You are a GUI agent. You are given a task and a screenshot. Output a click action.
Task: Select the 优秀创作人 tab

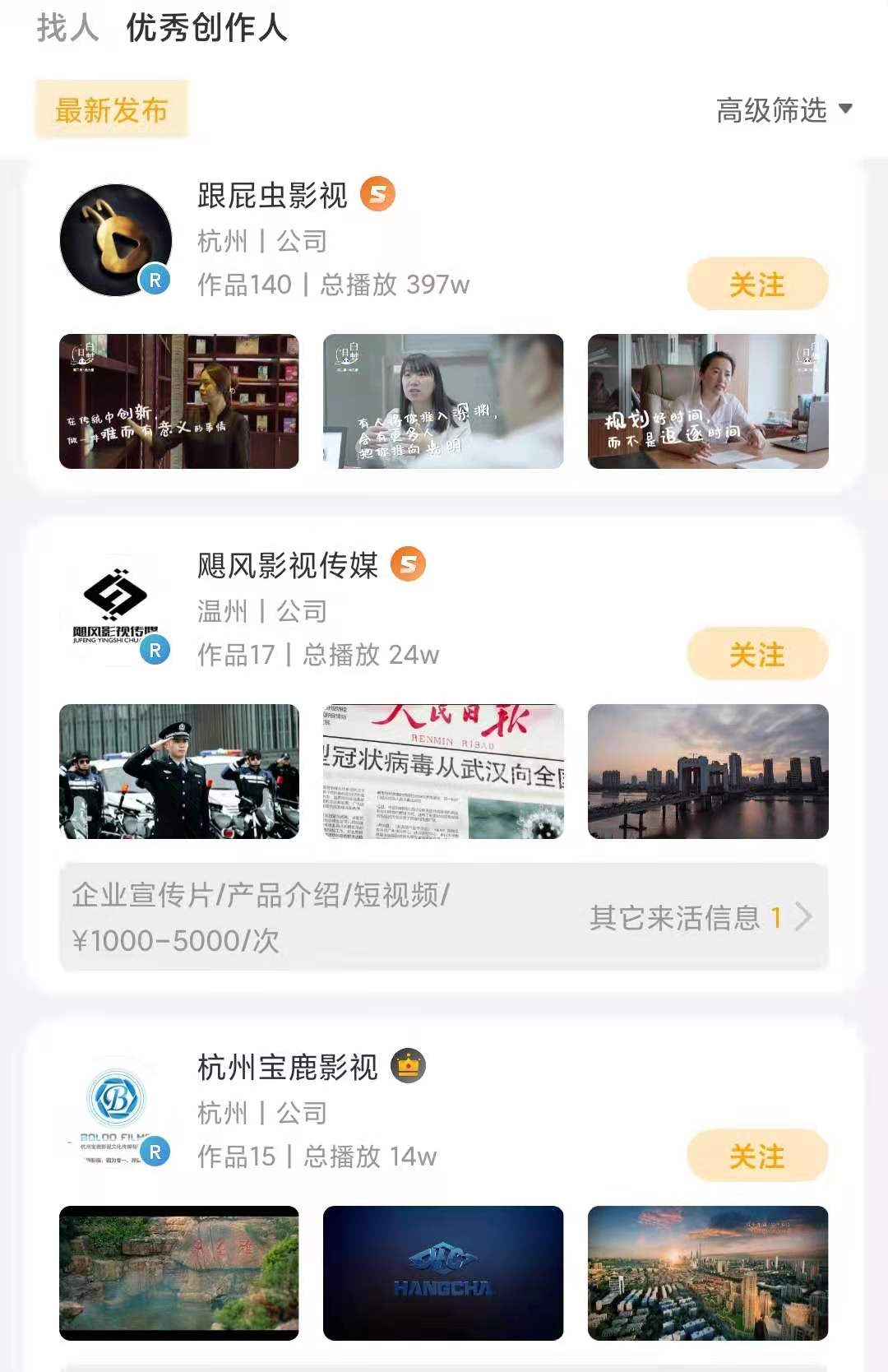tap(206, 28)
